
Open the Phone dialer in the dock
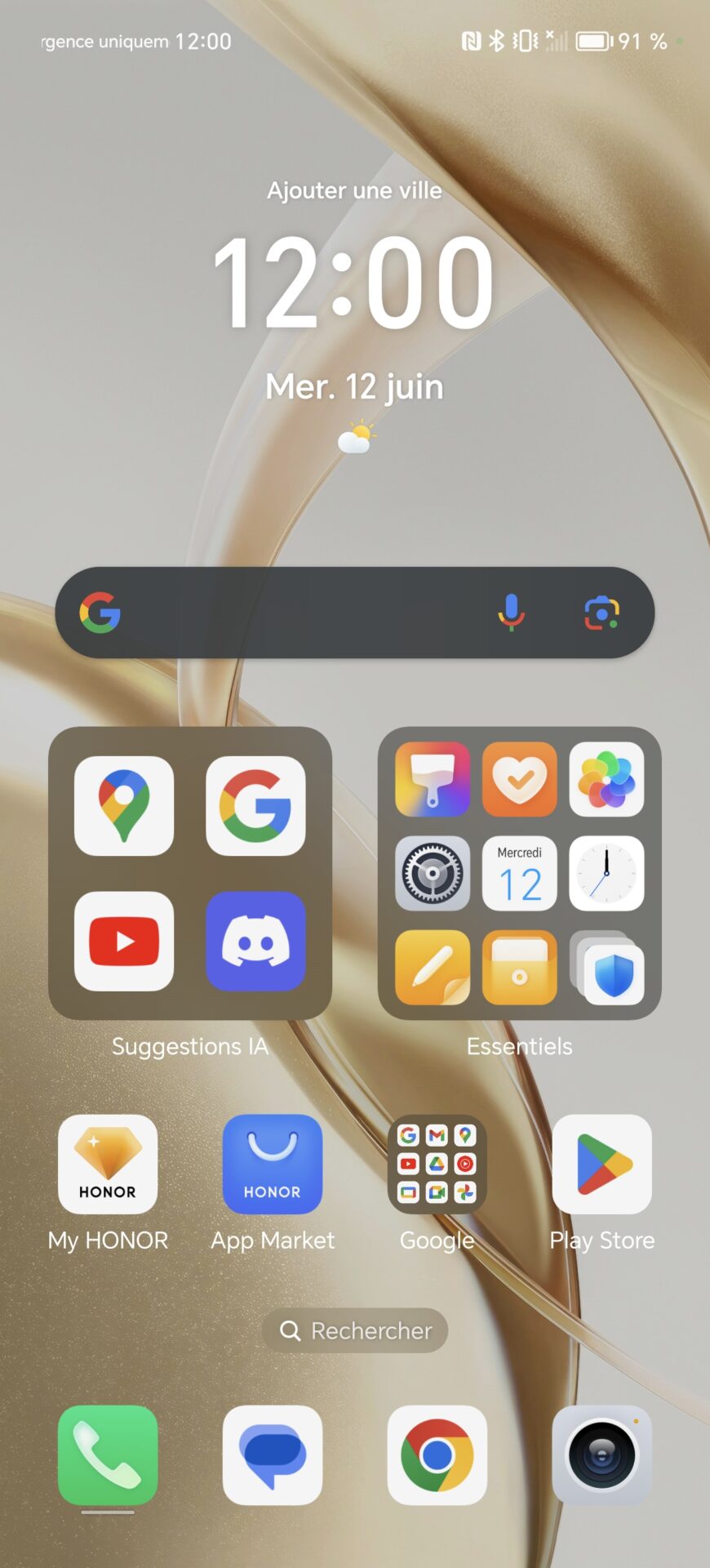(108, 1455)
